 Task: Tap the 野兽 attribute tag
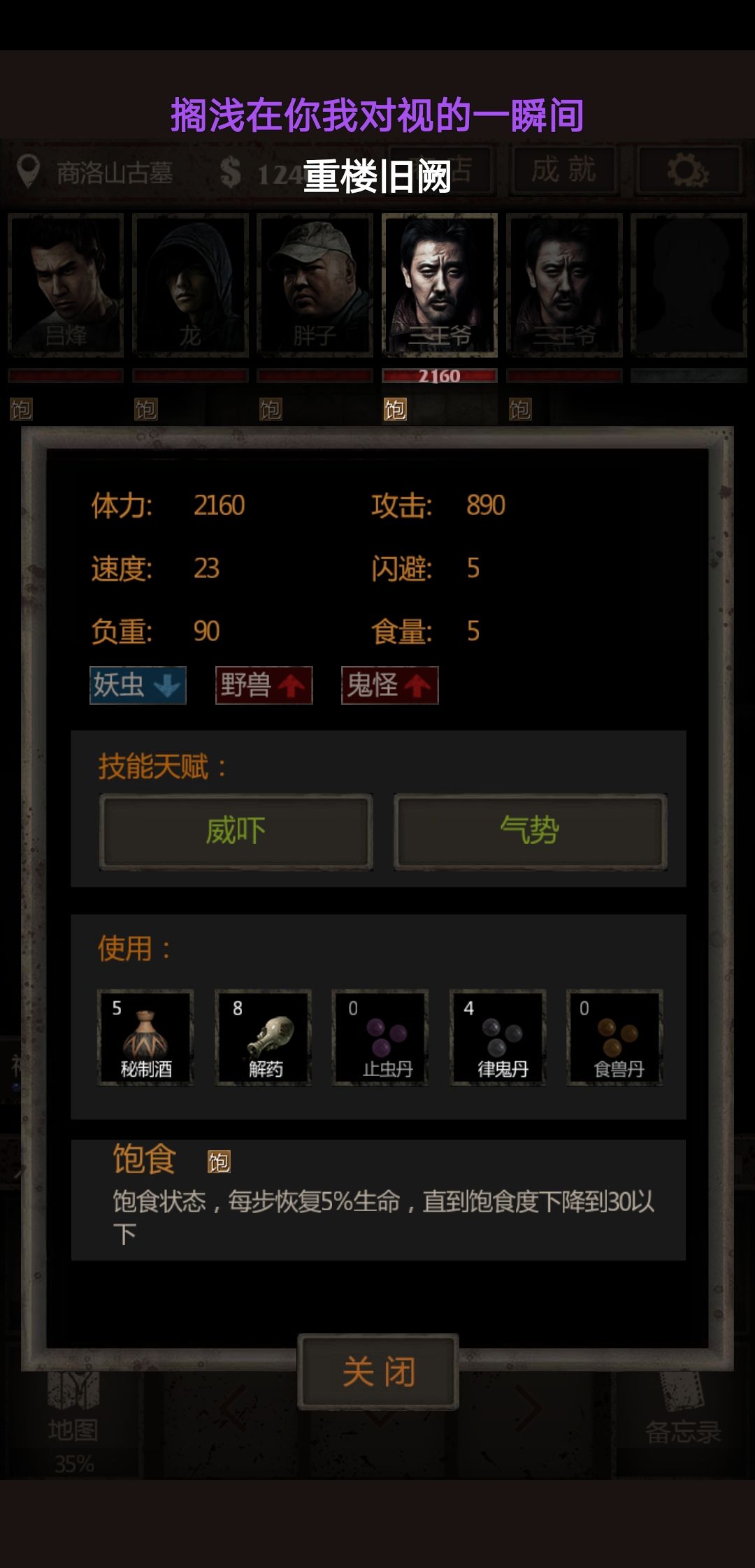tap(264, 685)
